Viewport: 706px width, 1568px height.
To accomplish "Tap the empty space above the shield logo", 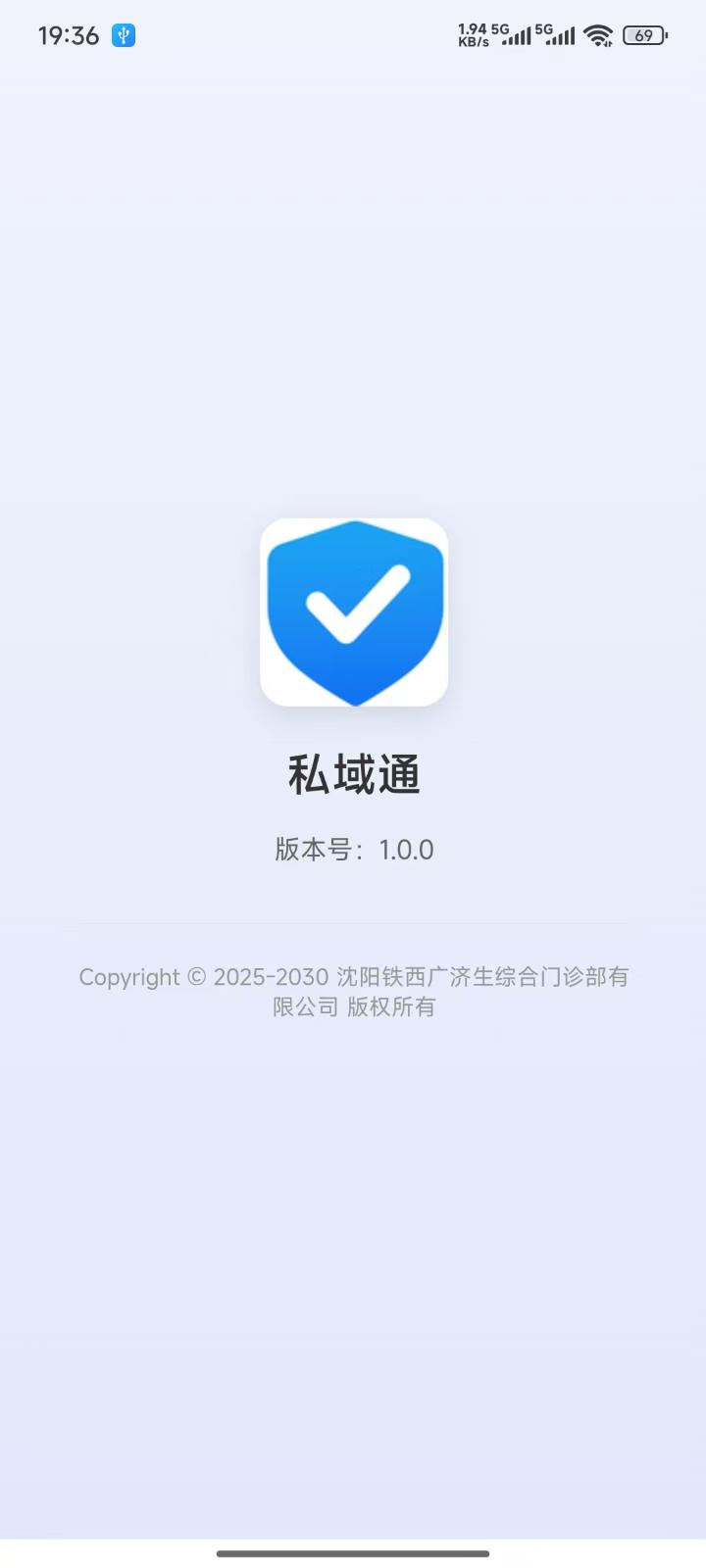I will 354,294.
